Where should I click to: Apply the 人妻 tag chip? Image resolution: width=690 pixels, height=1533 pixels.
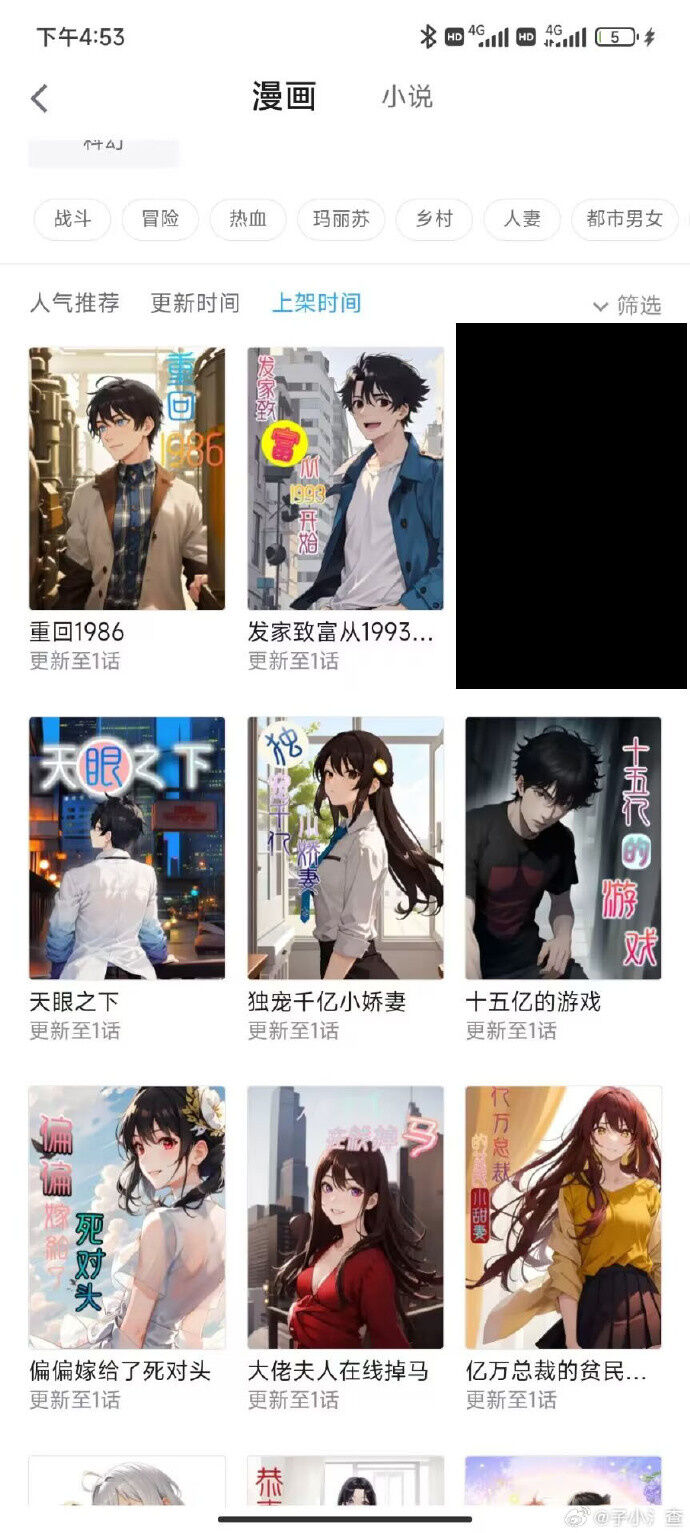[522, 219]
